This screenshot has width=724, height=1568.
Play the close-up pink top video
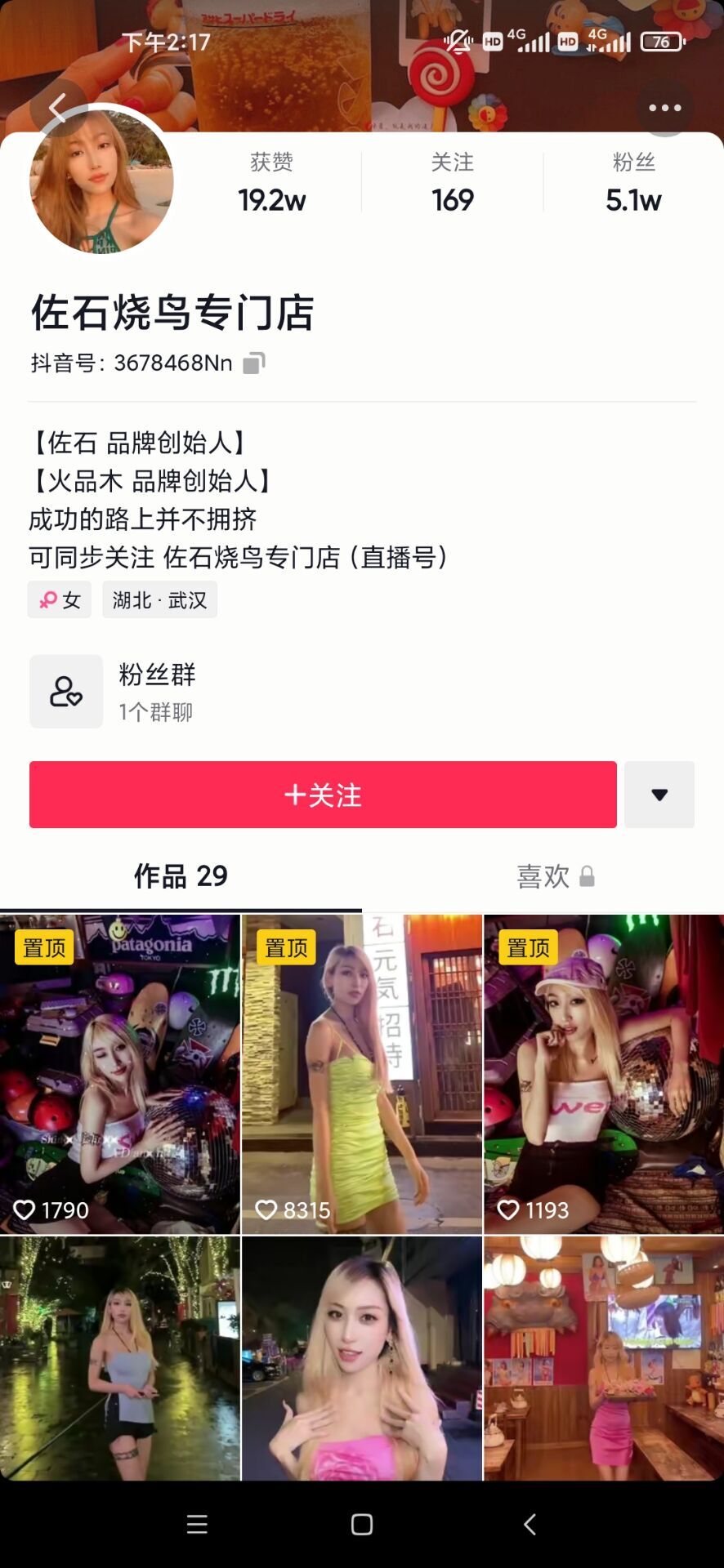pos(362,1358)
